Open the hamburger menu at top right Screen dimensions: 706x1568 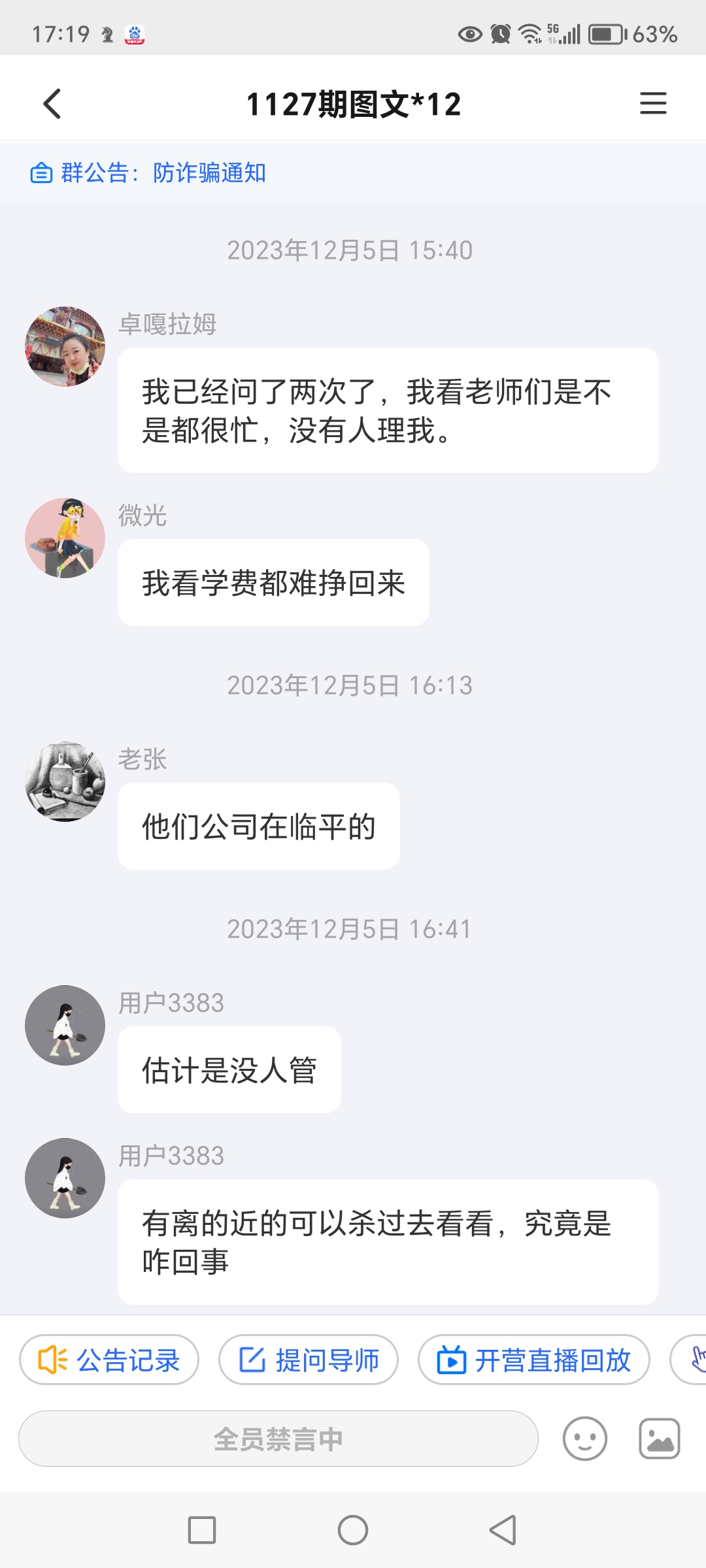(x=652, y=104)
